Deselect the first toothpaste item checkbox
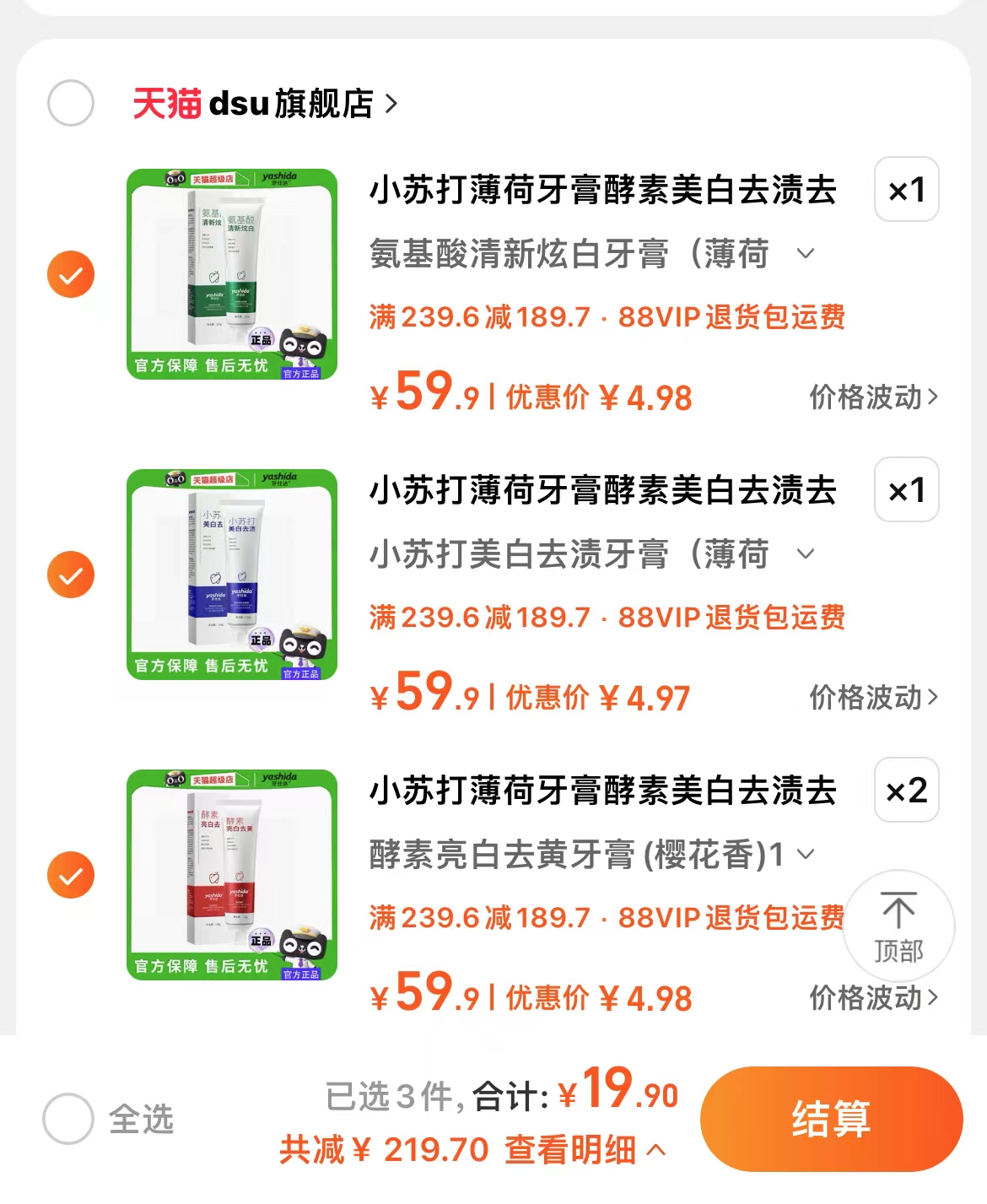The height and width of the screenshot is (1204, 987). (71, 274)
